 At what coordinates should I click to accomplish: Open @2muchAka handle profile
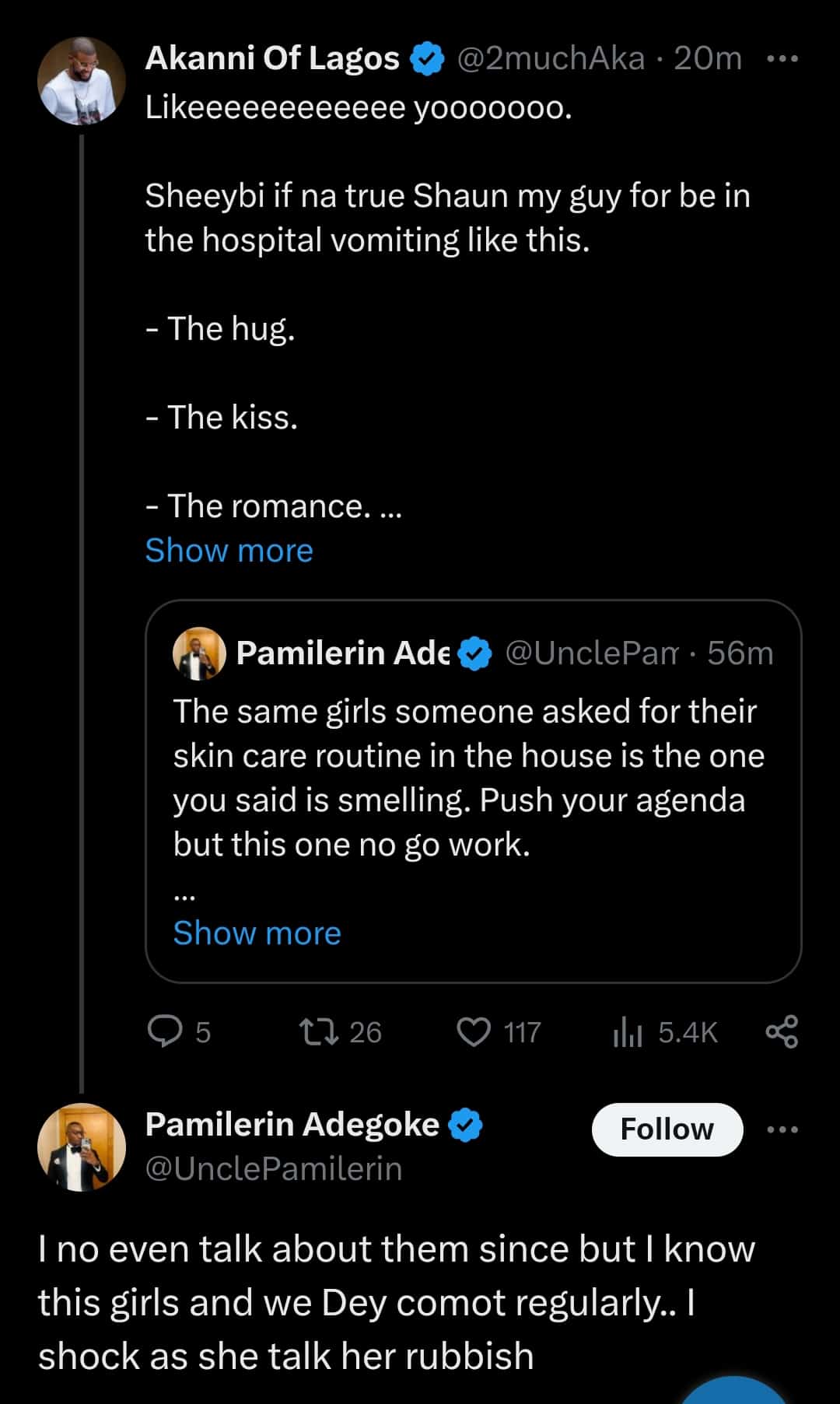pos(550,59)
